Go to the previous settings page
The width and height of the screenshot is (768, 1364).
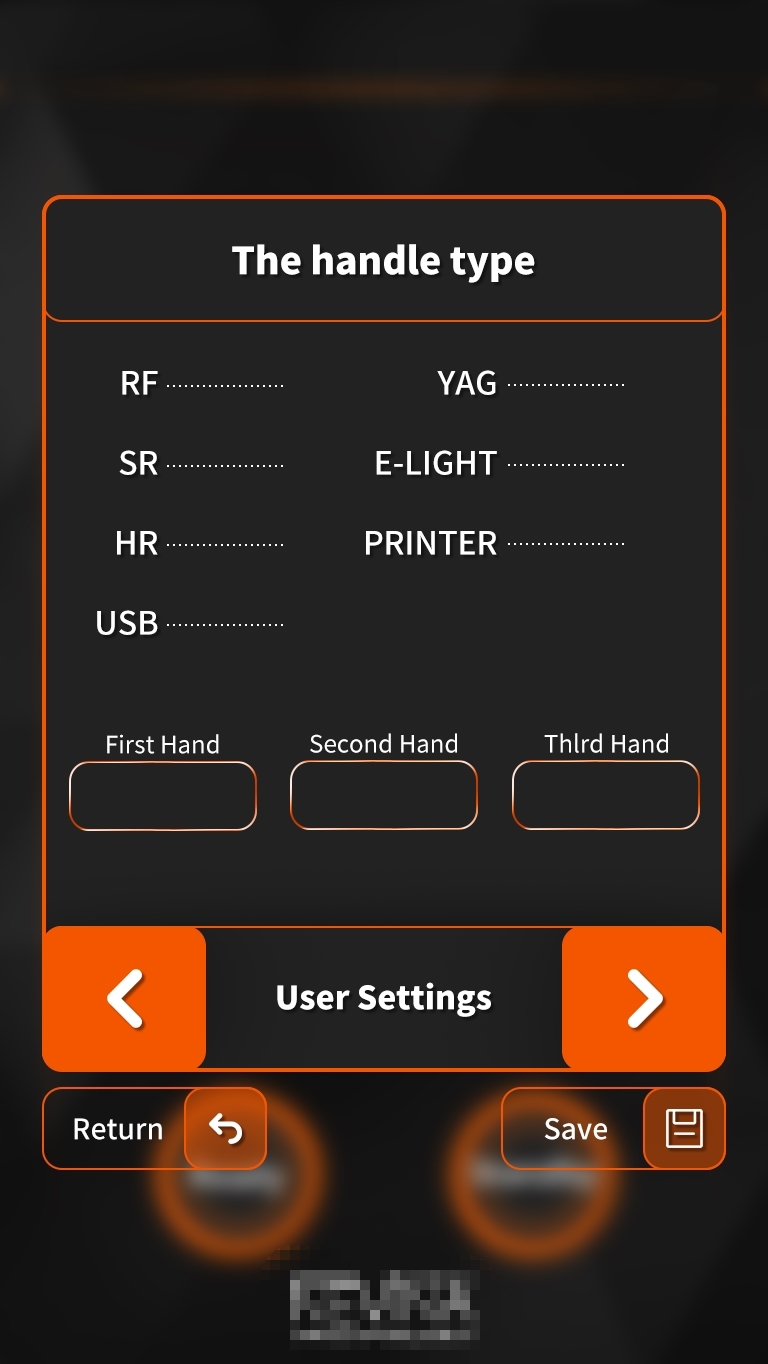124,998
